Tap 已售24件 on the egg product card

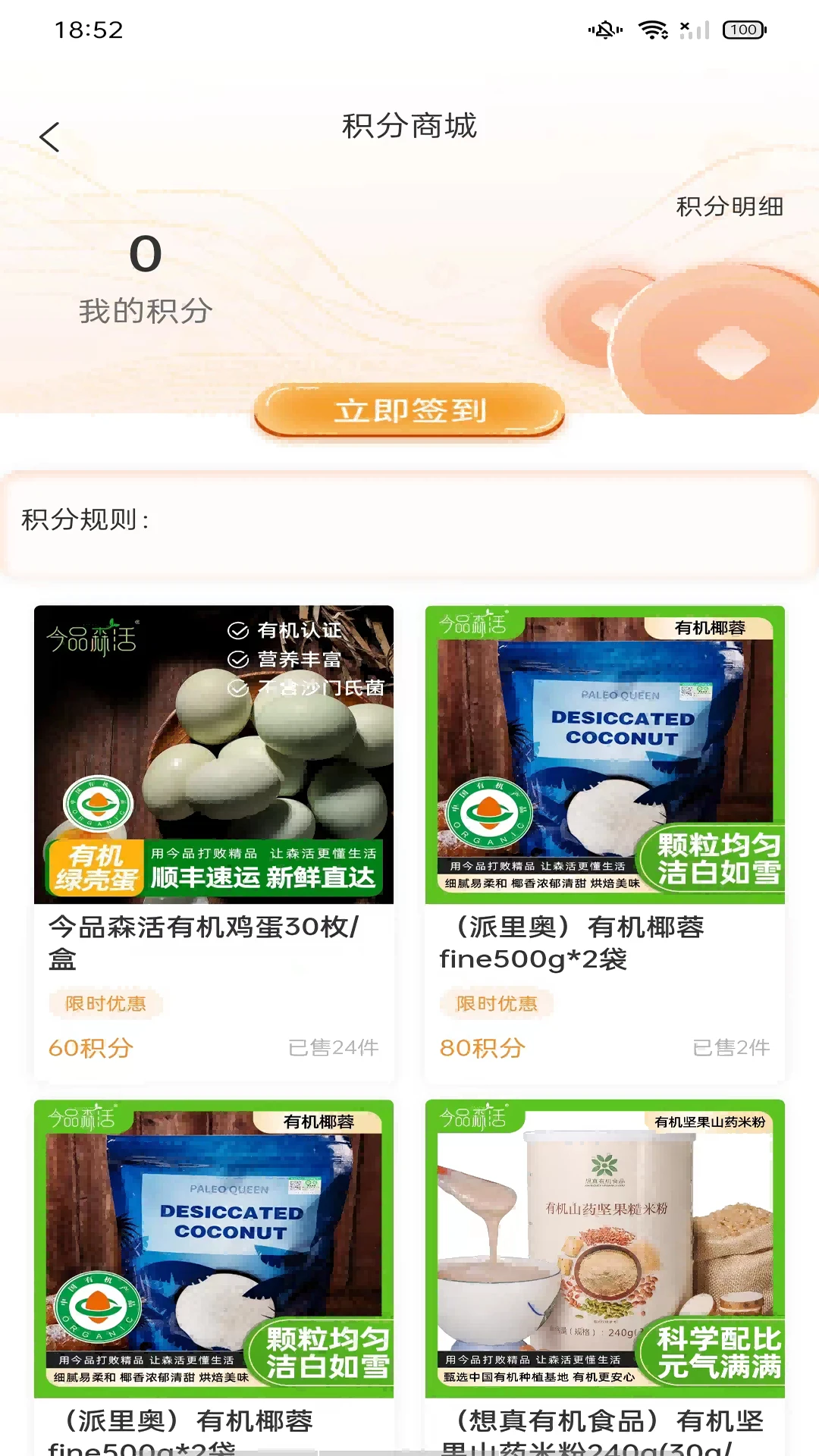tap(334, 1046)
